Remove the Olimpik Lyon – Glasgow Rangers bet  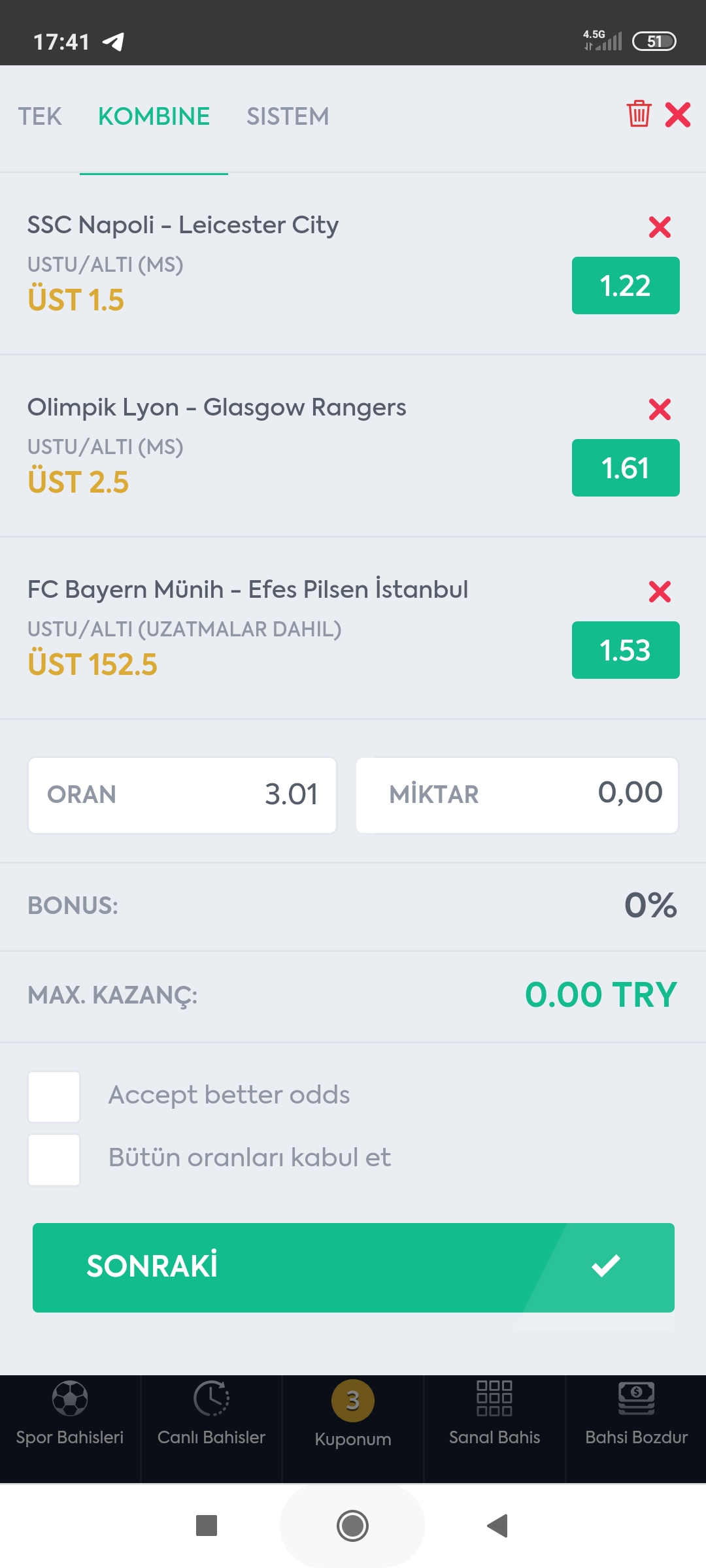click(660, 410)
